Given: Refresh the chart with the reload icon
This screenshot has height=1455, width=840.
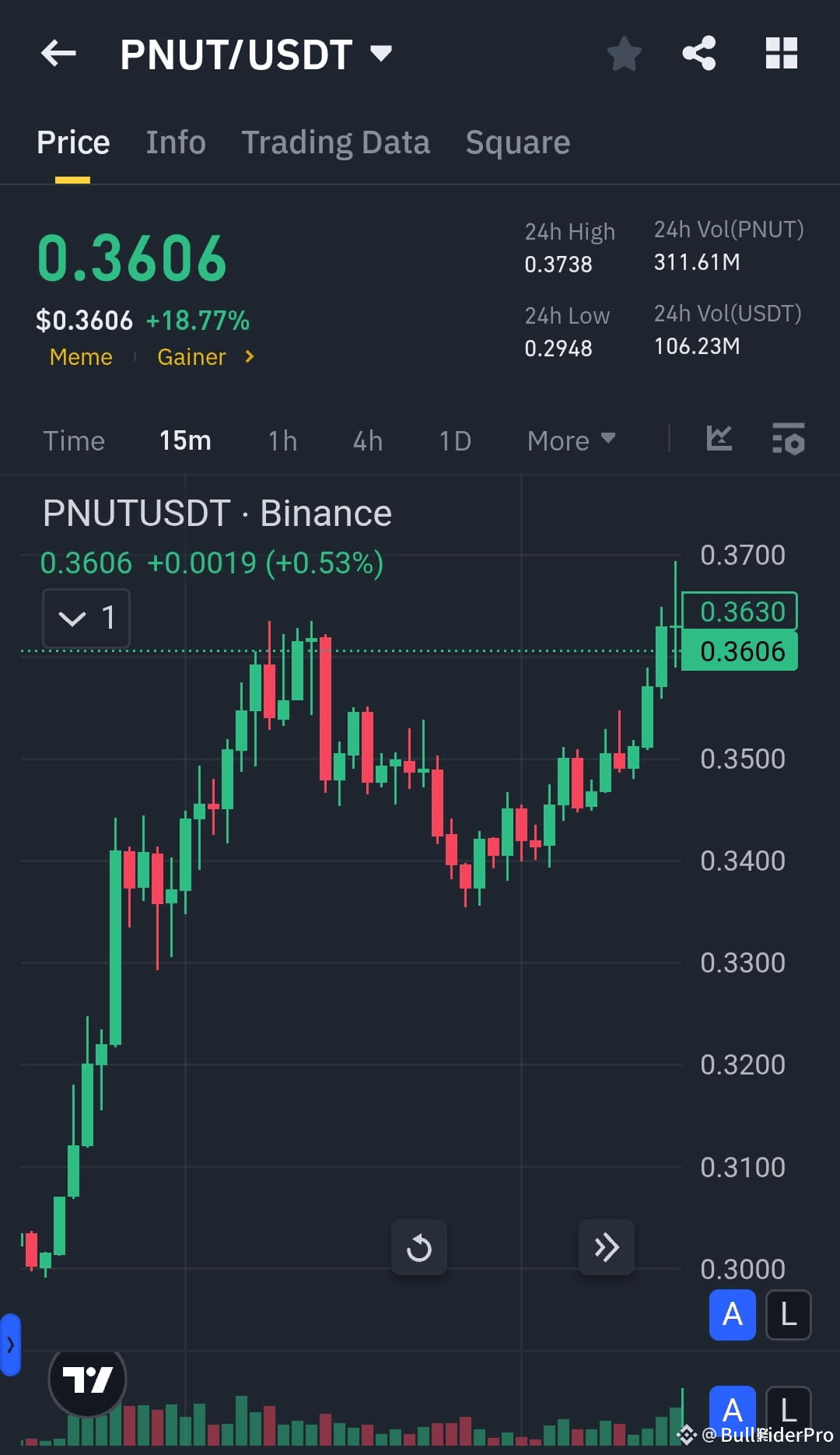Looking at the screenshot, I should [x=418, y=1247].
